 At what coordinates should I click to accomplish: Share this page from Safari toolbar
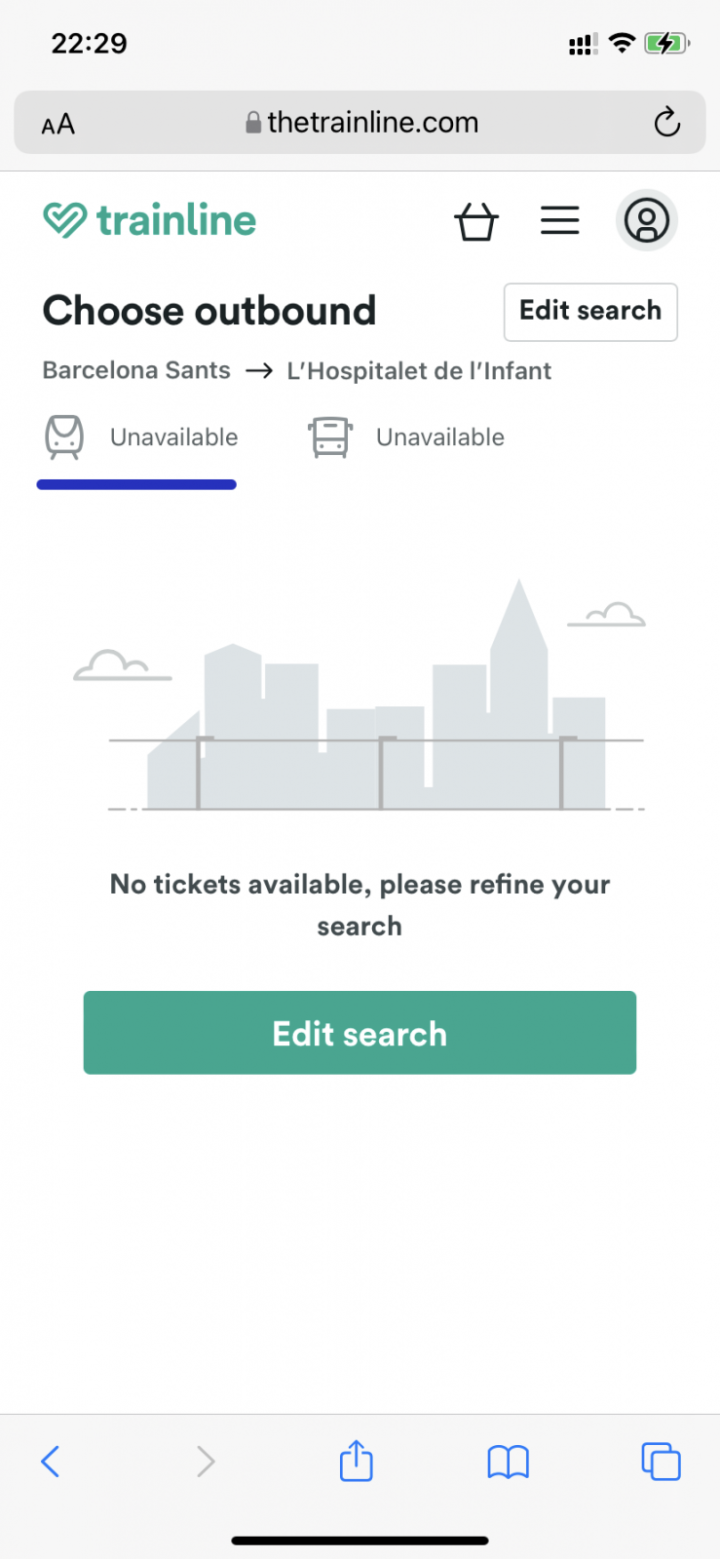(x=356, y=1462)
